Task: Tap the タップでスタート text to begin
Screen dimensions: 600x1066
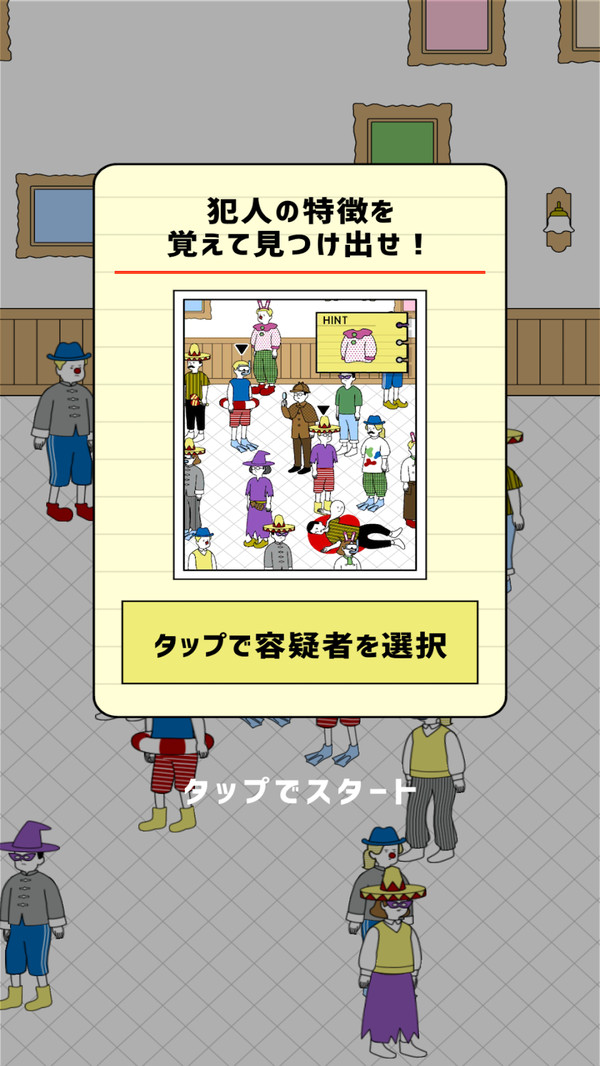Action: [x=300, y=791]
